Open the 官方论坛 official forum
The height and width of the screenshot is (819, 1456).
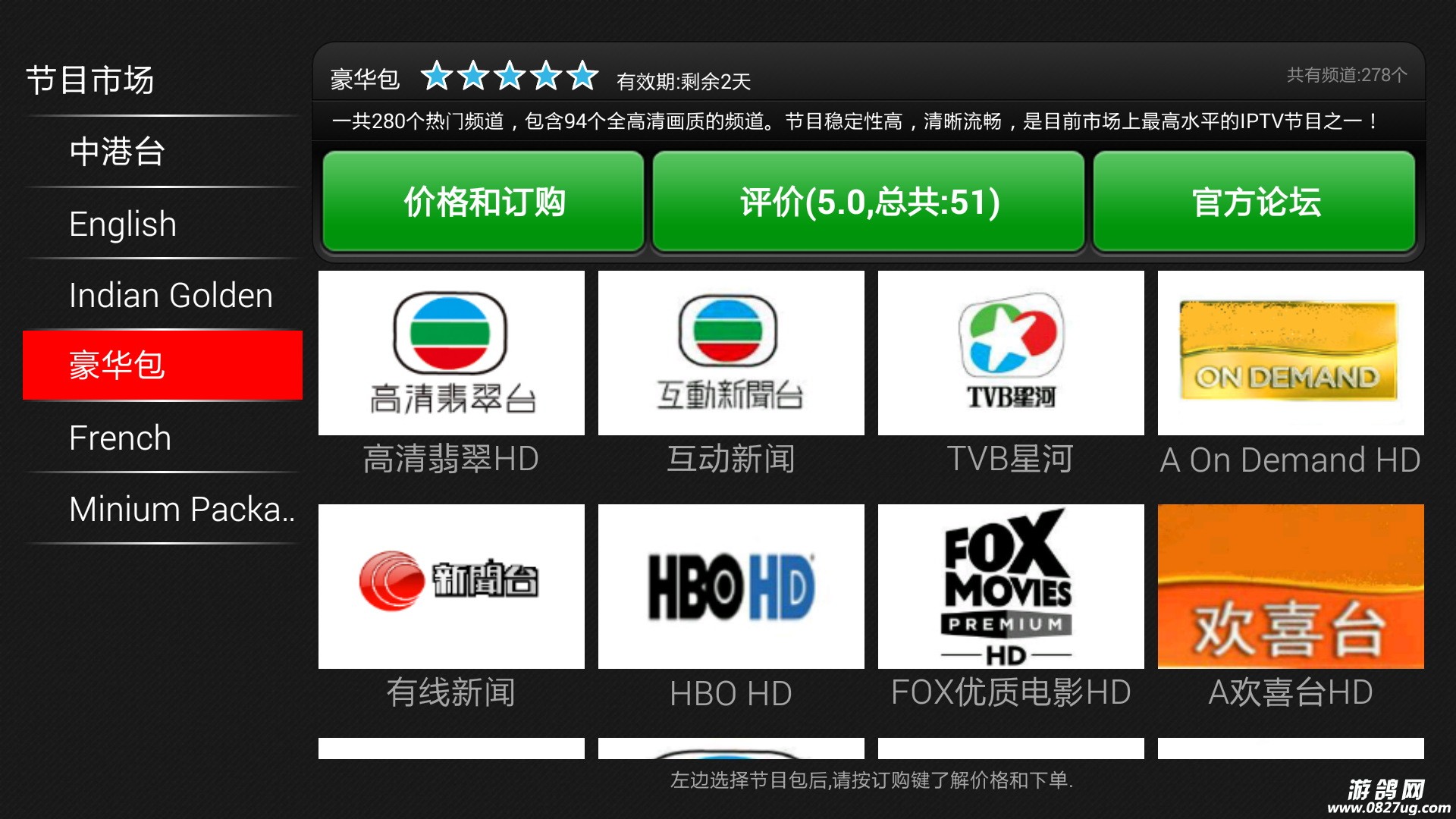(1254, 202)
